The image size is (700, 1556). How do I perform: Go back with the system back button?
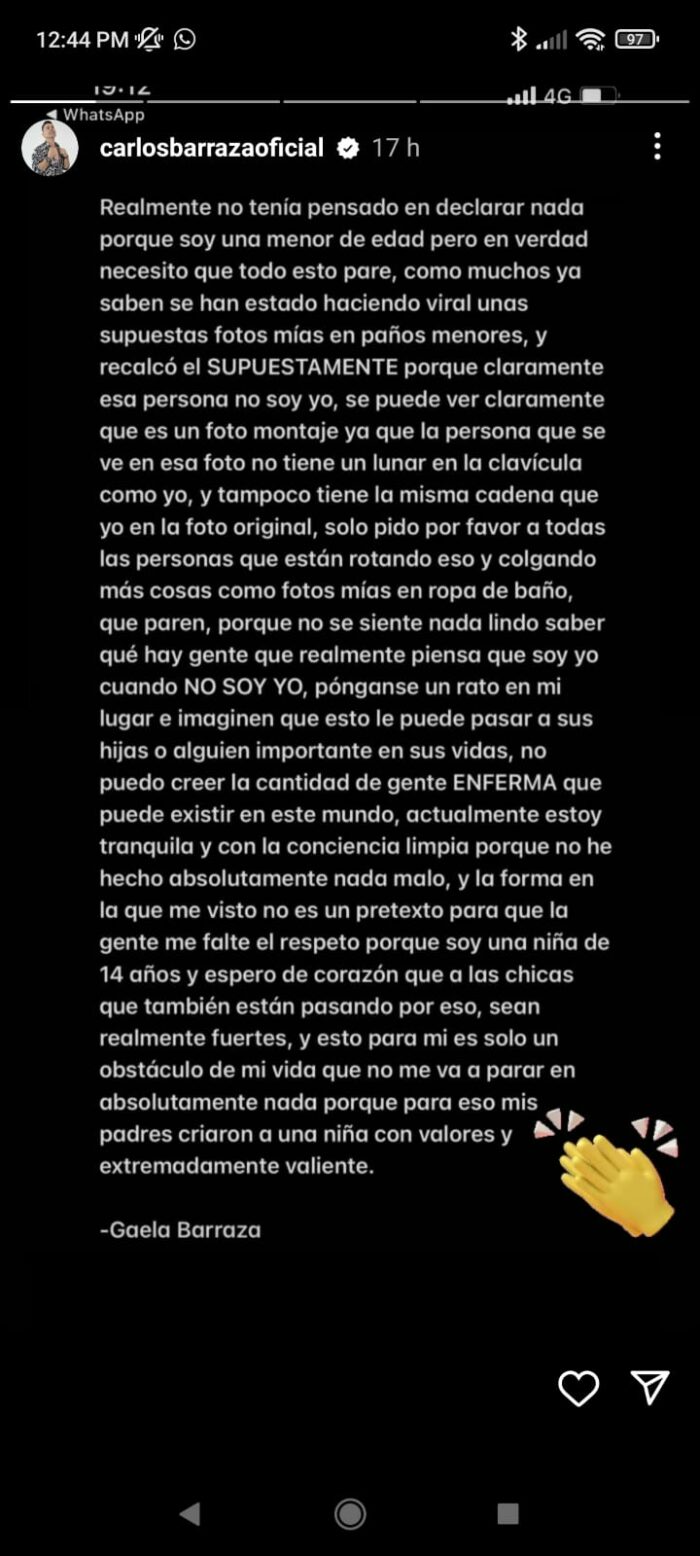(x=190, y=1513)
